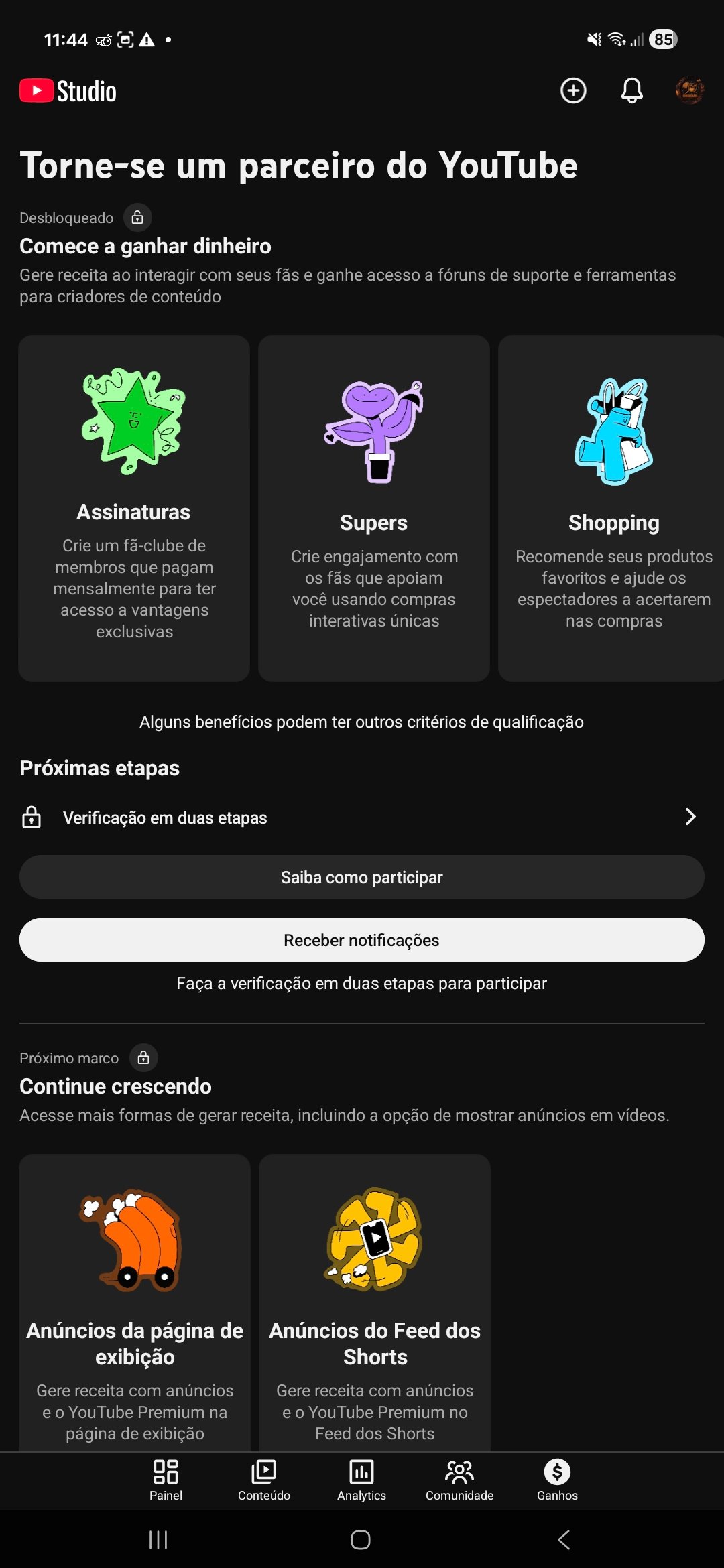724x1568 pixels.
Task: Tap Receber notificações button
Action: pyautogui.click(x=362, y=940)
